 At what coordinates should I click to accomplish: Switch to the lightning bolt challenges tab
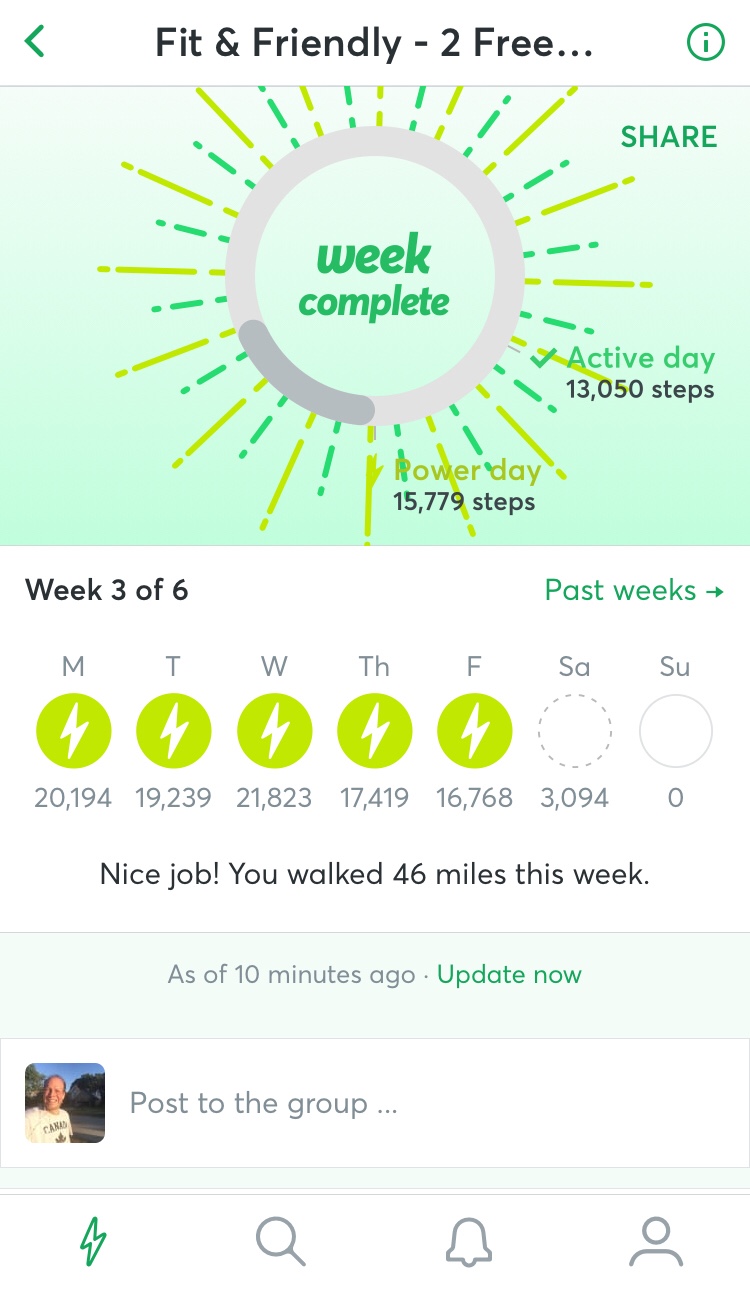click(93, 1242)
